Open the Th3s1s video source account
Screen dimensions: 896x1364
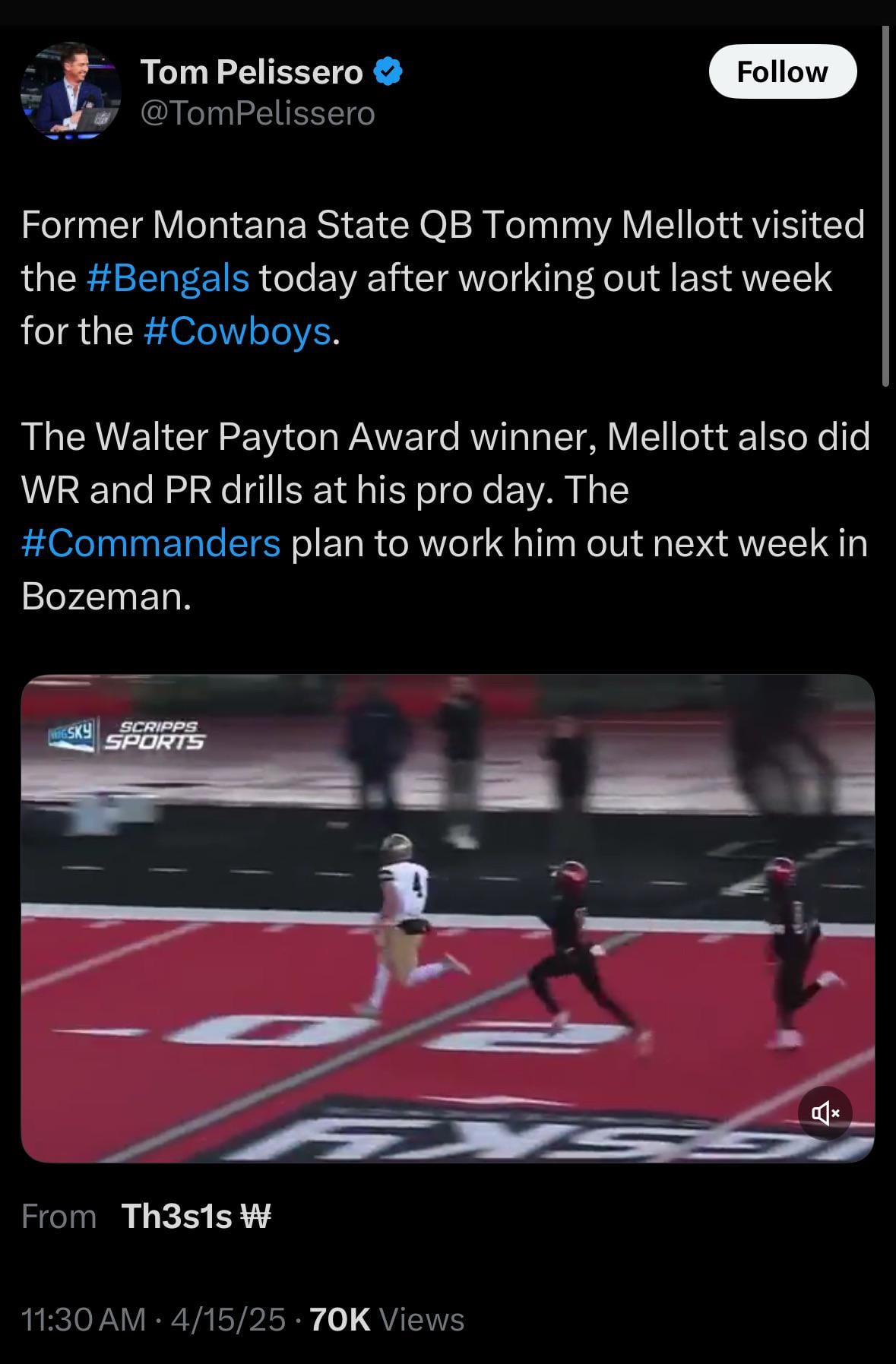[195, 1217]
